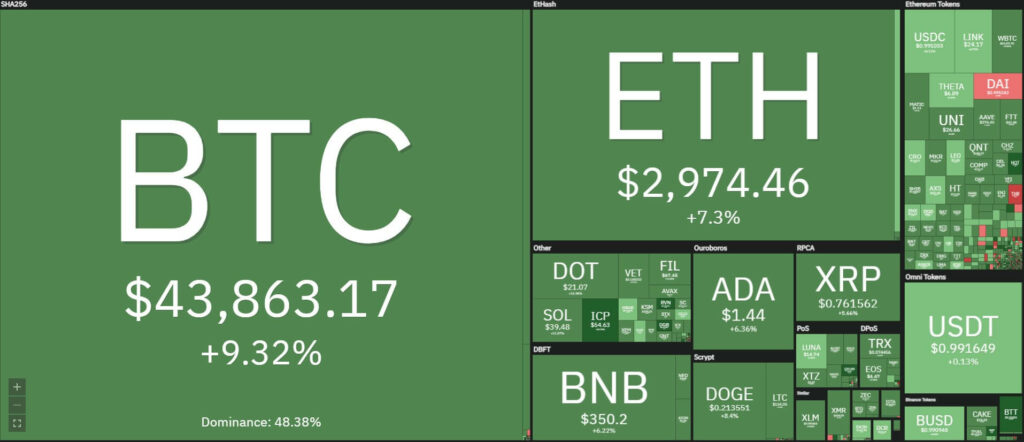The height and width of the screenshot is (442, 1024).
Task: Open the BUSD tile
Action: [x=934, y=423]
